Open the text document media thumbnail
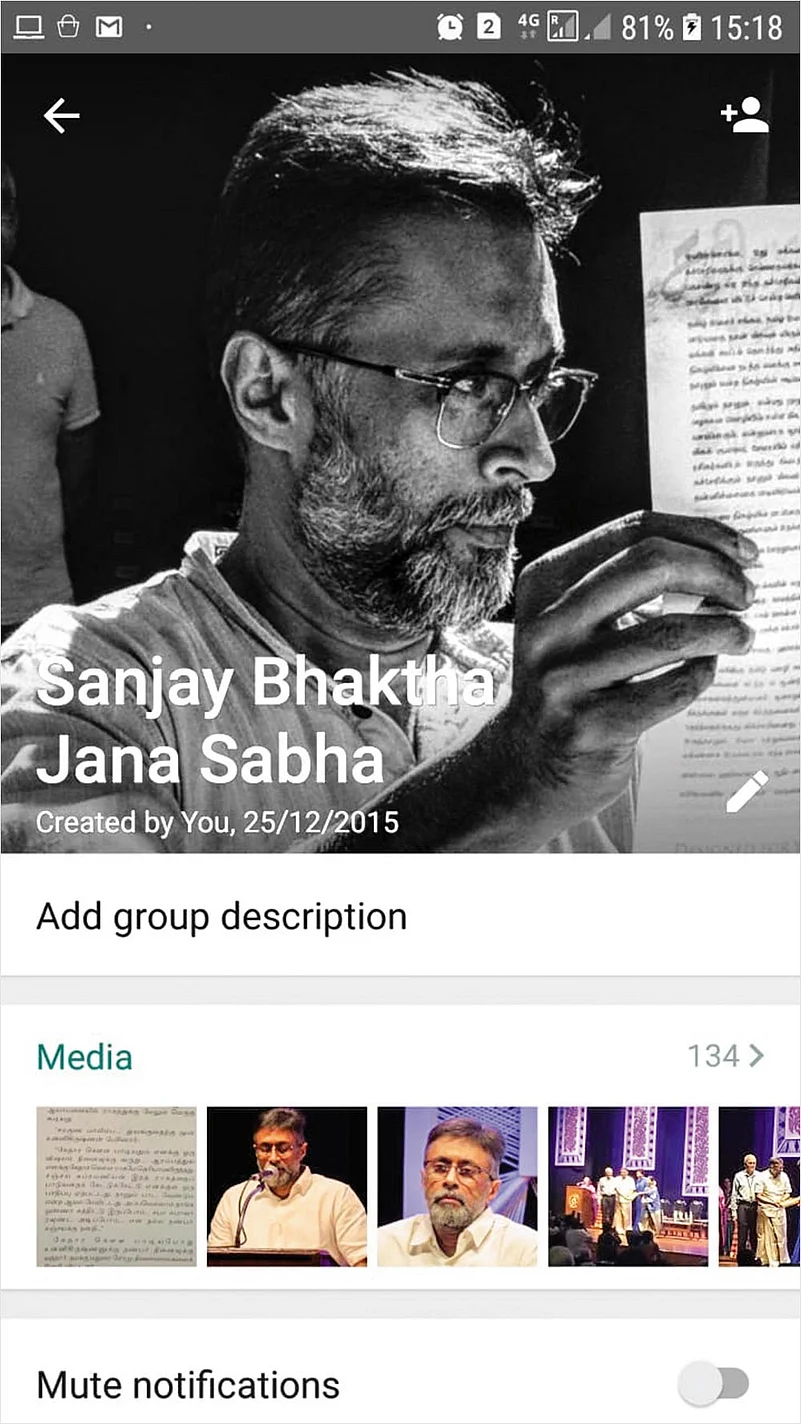Image resolution: width=801 pixels, height=1424 pixels. tap(116, 1186)
